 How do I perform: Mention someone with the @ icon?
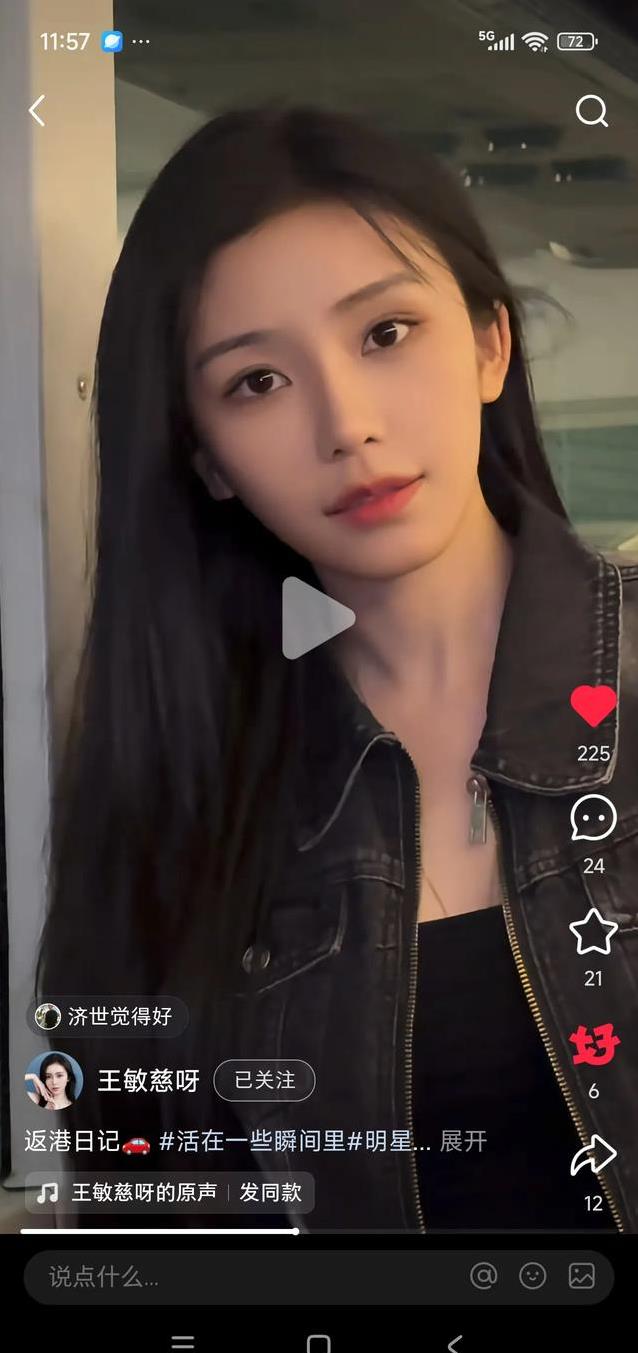click(x=484, y=1276)
